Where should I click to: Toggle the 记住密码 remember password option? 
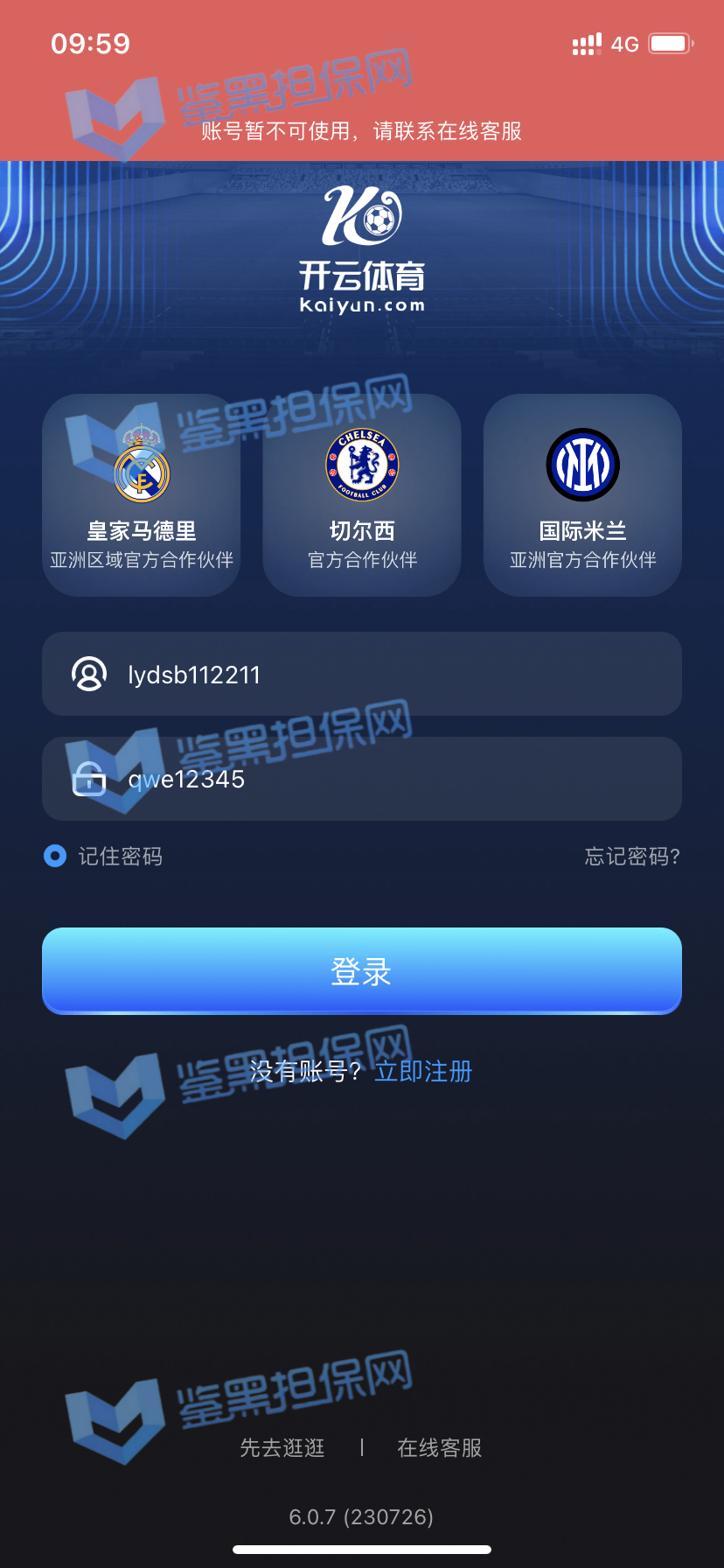tap(56, 856)
